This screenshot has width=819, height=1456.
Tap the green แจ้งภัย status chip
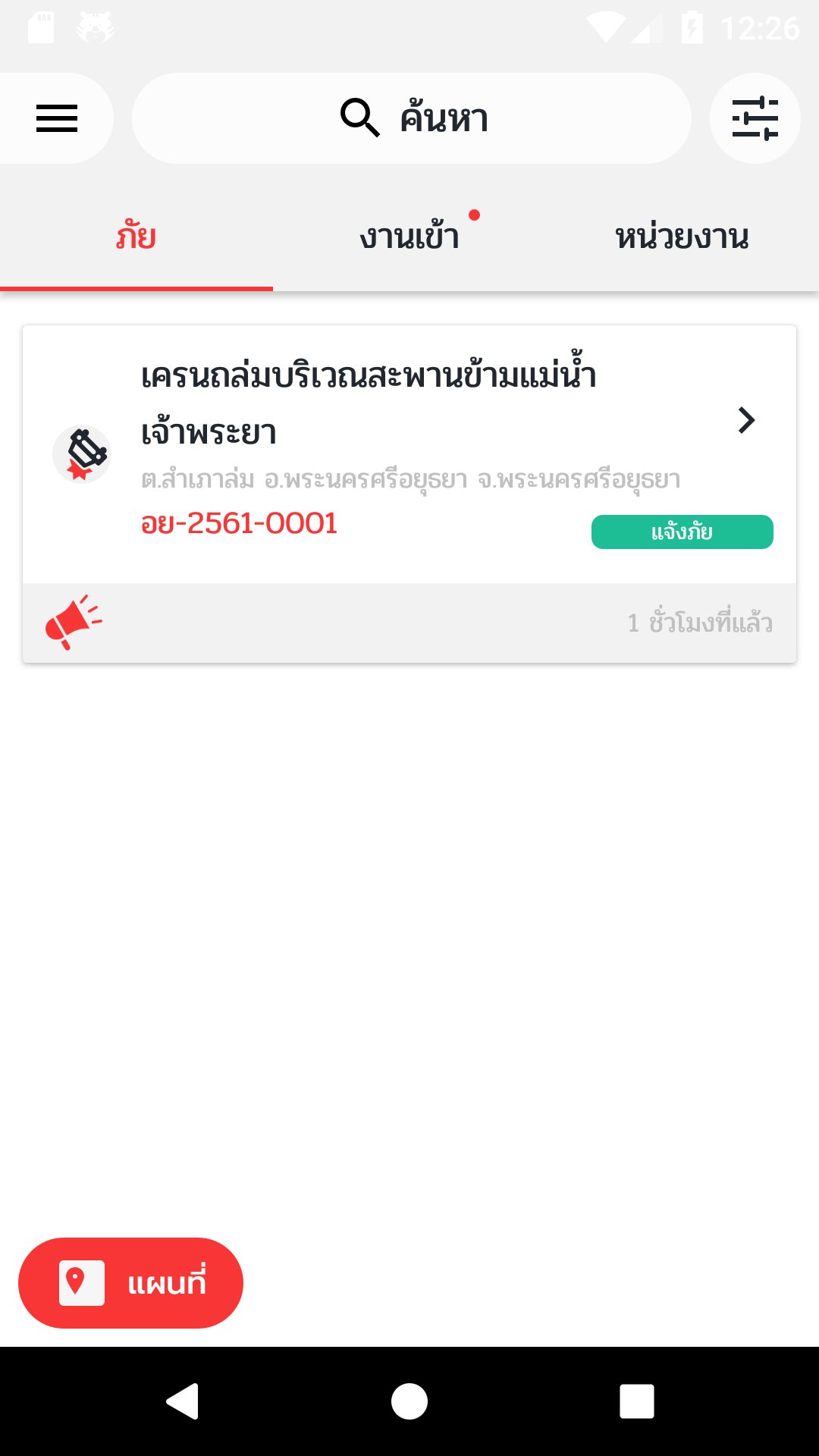tap(682, 532)
